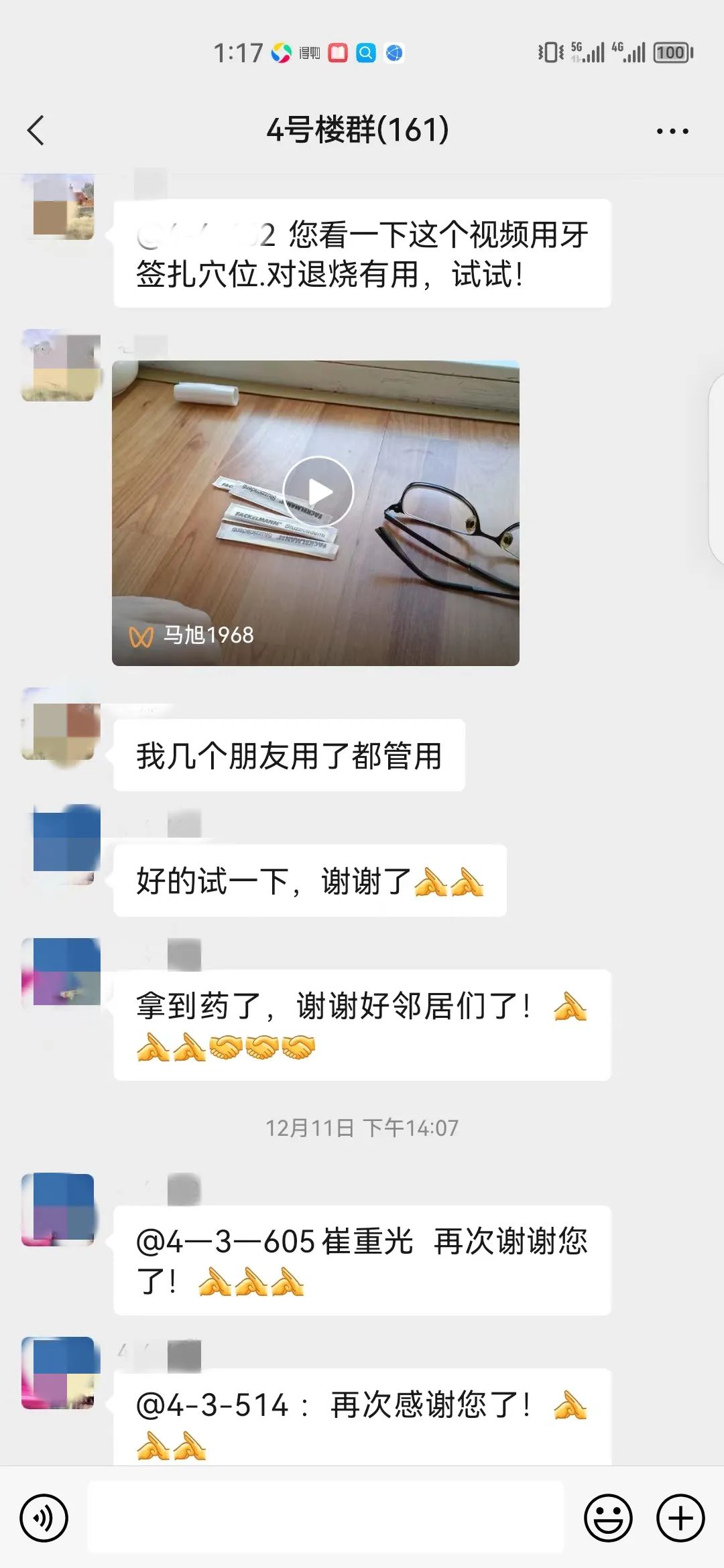This screenshot has width=724, height=1568.
Task: Open avatar of 拿到药了 message sender
Action: point(61,972)
